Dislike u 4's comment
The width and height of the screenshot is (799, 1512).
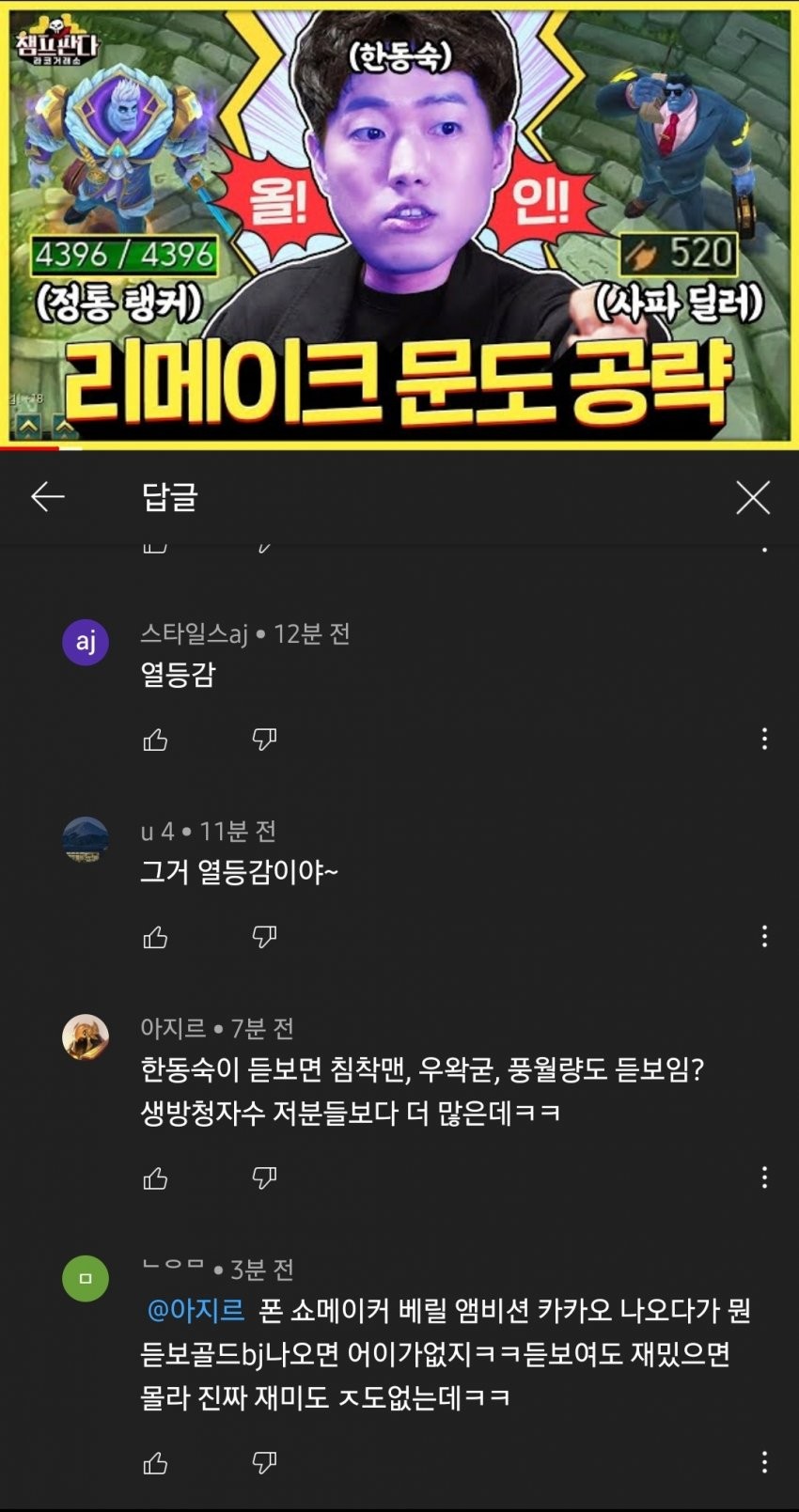264,936
